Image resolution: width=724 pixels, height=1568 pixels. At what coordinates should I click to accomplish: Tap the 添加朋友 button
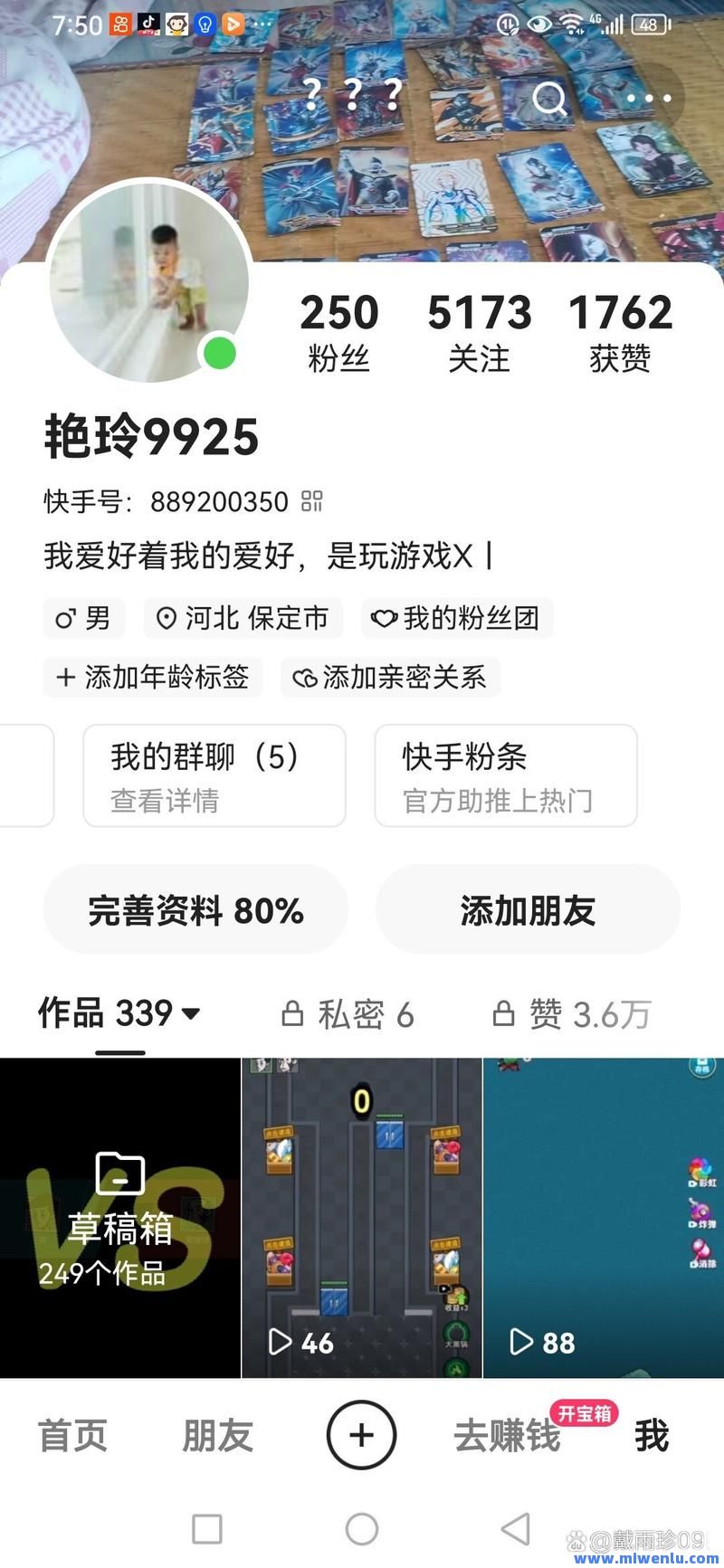click(x=528, y=910)
